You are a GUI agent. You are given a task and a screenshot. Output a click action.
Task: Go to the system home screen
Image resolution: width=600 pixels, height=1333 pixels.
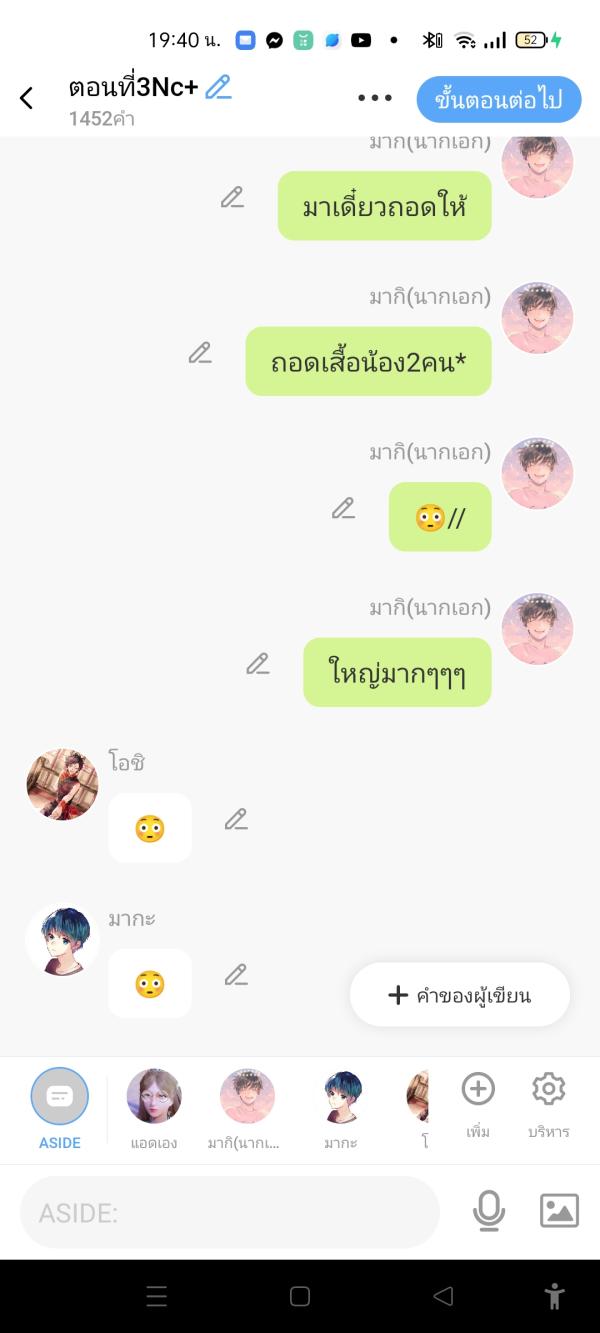click(x=300, y=1297)
